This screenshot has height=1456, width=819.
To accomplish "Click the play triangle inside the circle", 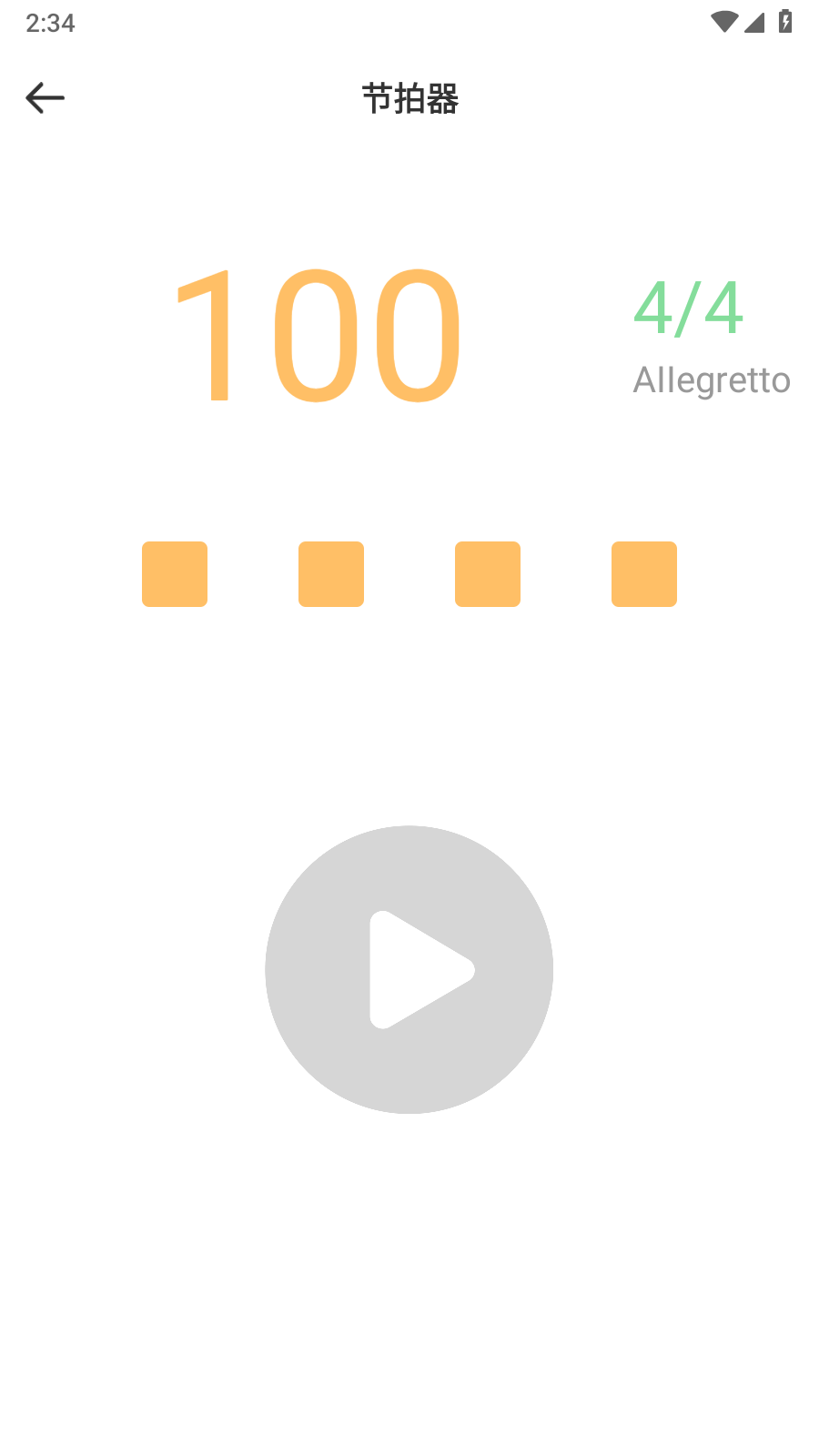I will coord(420,971).
